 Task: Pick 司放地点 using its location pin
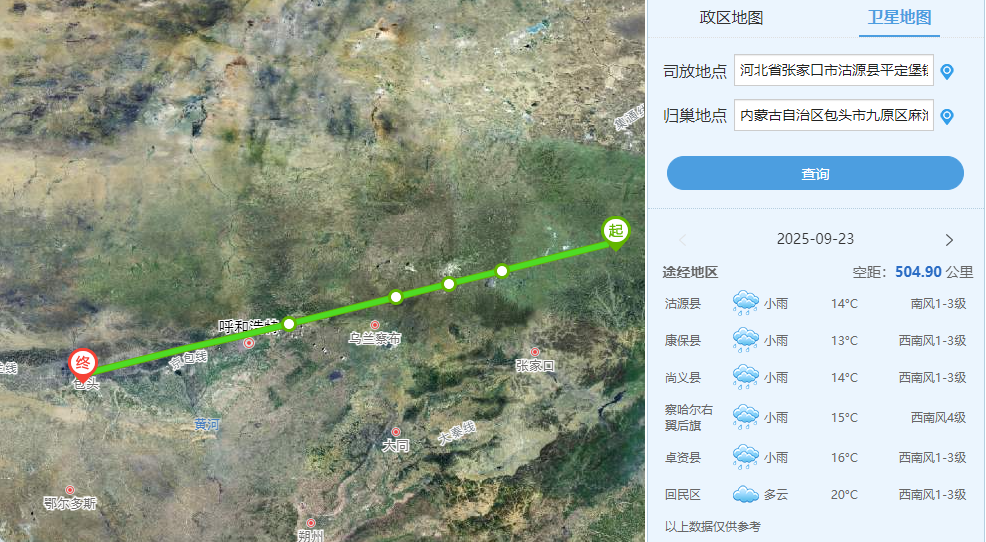[x=948, y=71]
